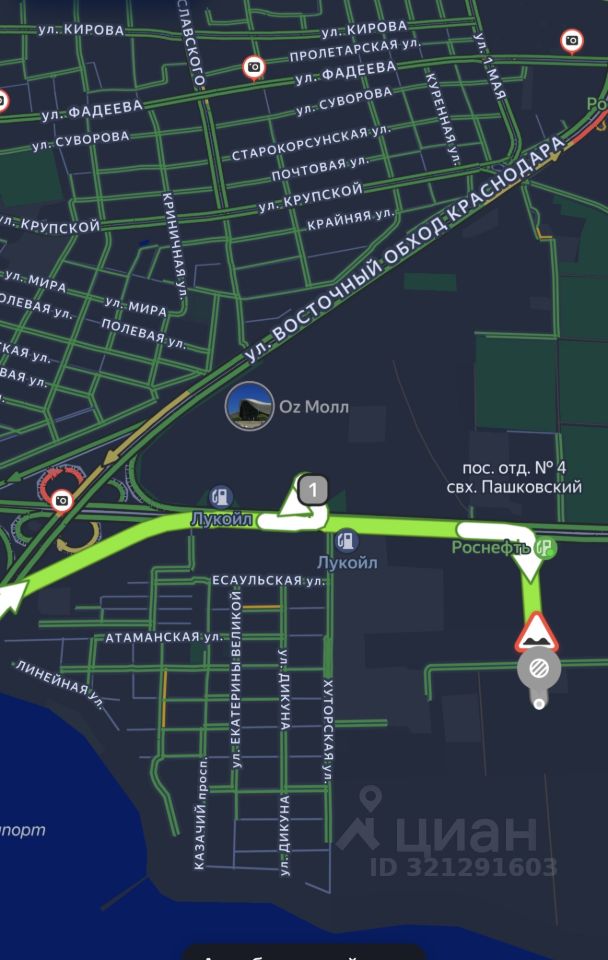The height and width of the screenshot is (960, 608).
Task: Tap the speed camera on Фадеева street
Action: pyautogui.click(x=254, y=68)
